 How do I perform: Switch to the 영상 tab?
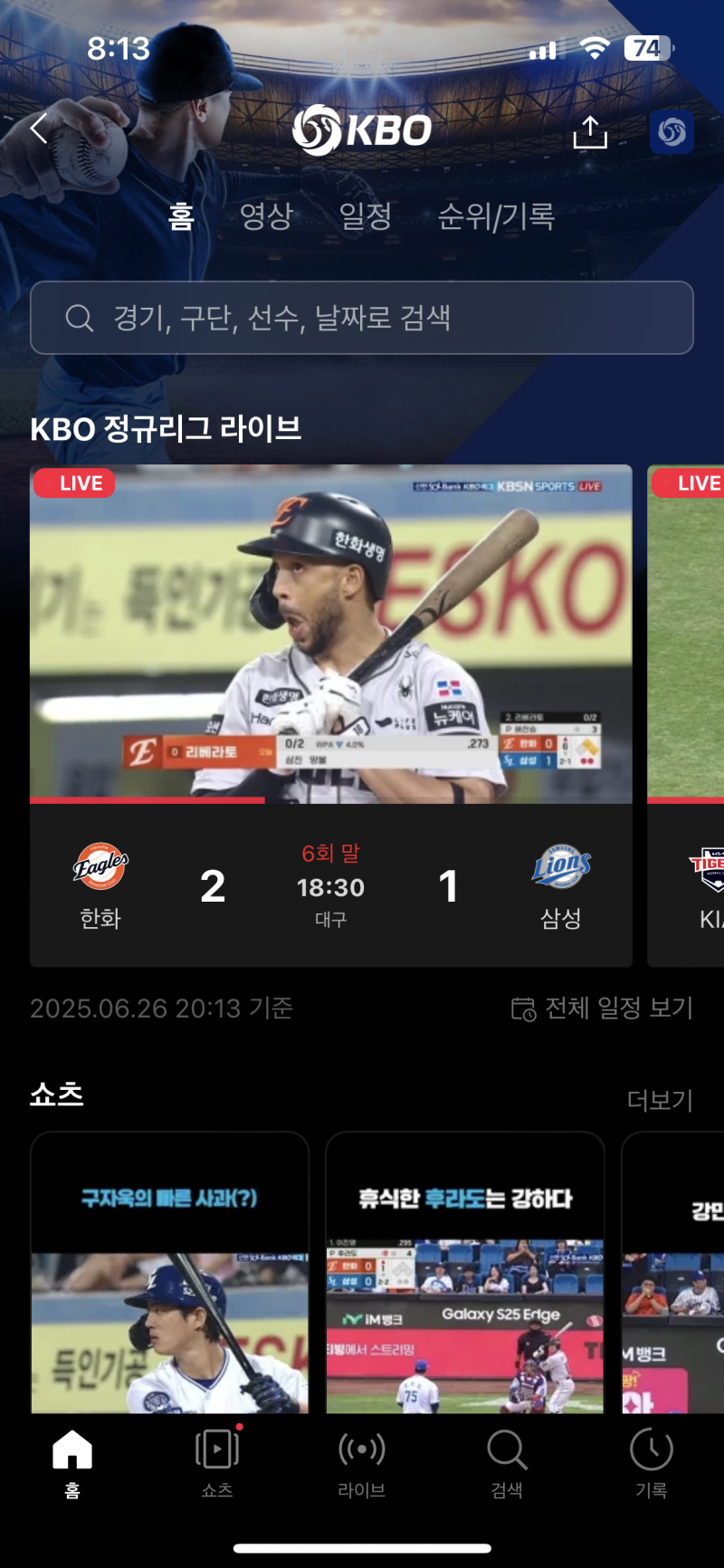click(x=266, y=215)
